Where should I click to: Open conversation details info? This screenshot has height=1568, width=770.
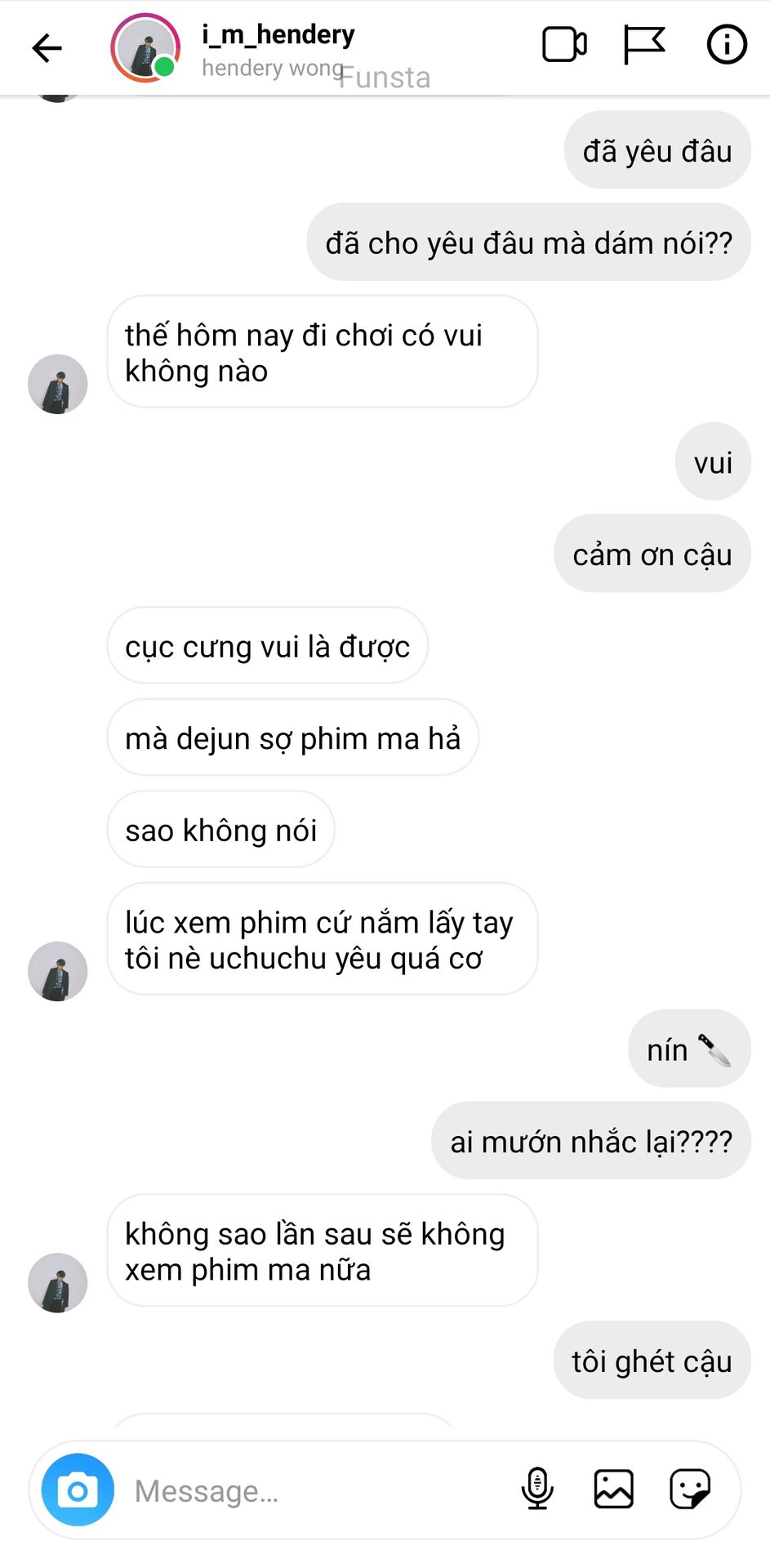pos(726,45)
